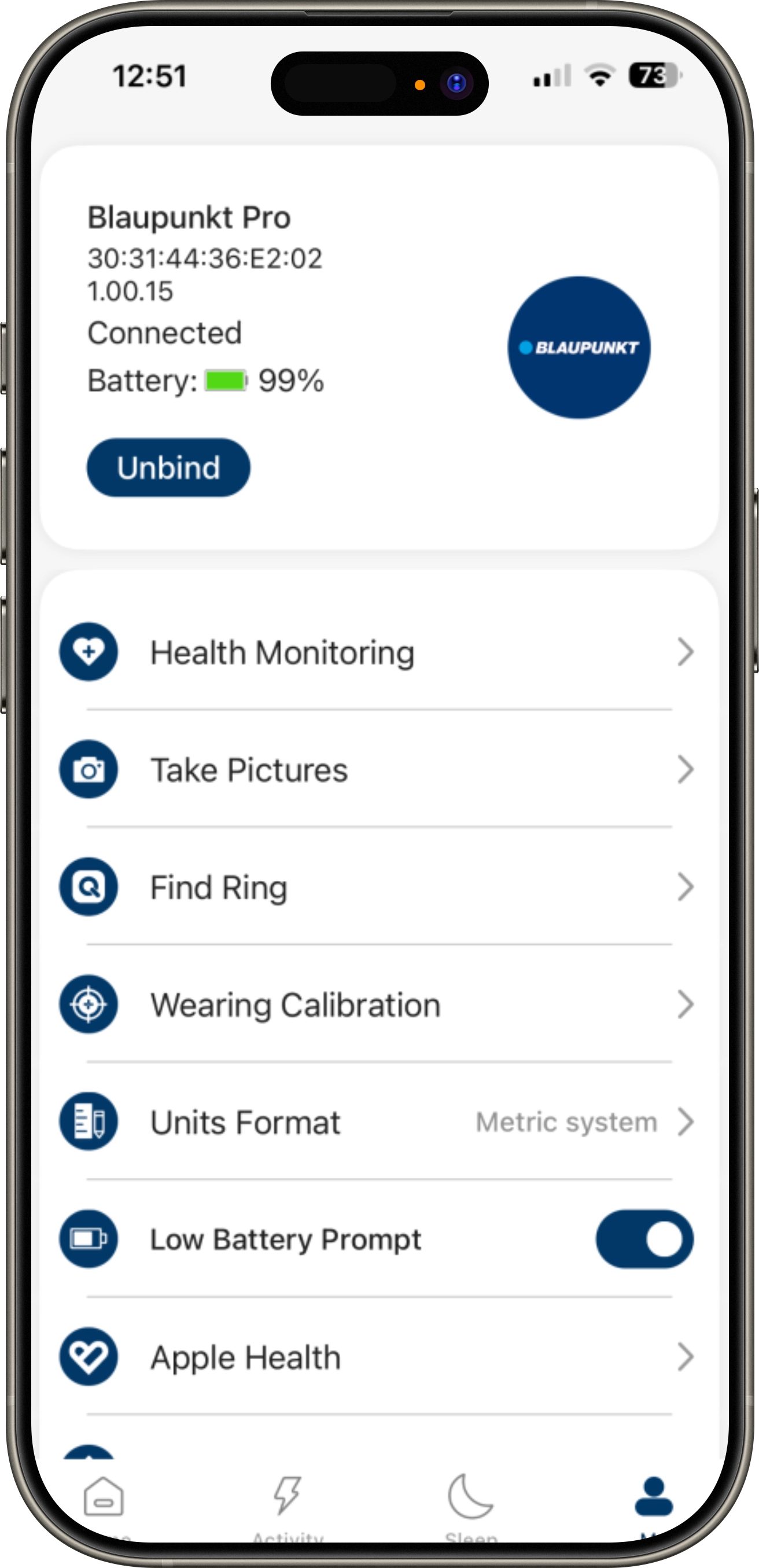Unbind the Blaupunkt Pro device

168,467
